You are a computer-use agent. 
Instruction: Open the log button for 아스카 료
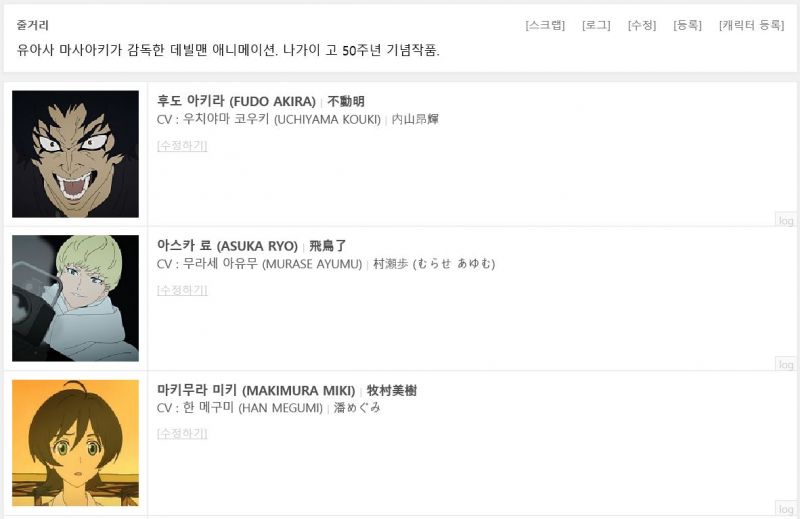786,365
